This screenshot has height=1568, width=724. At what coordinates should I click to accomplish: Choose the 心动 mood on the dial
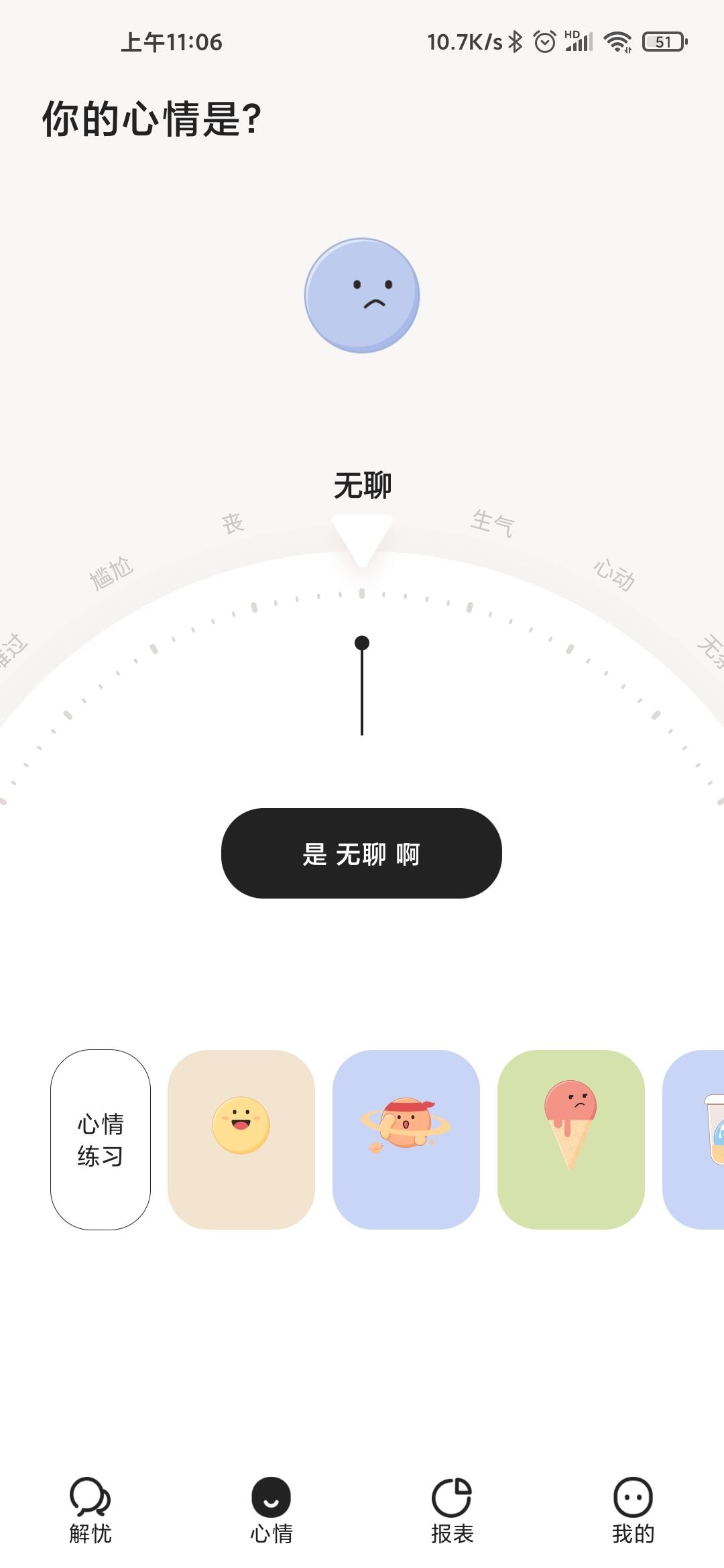(x=613, y=574)
